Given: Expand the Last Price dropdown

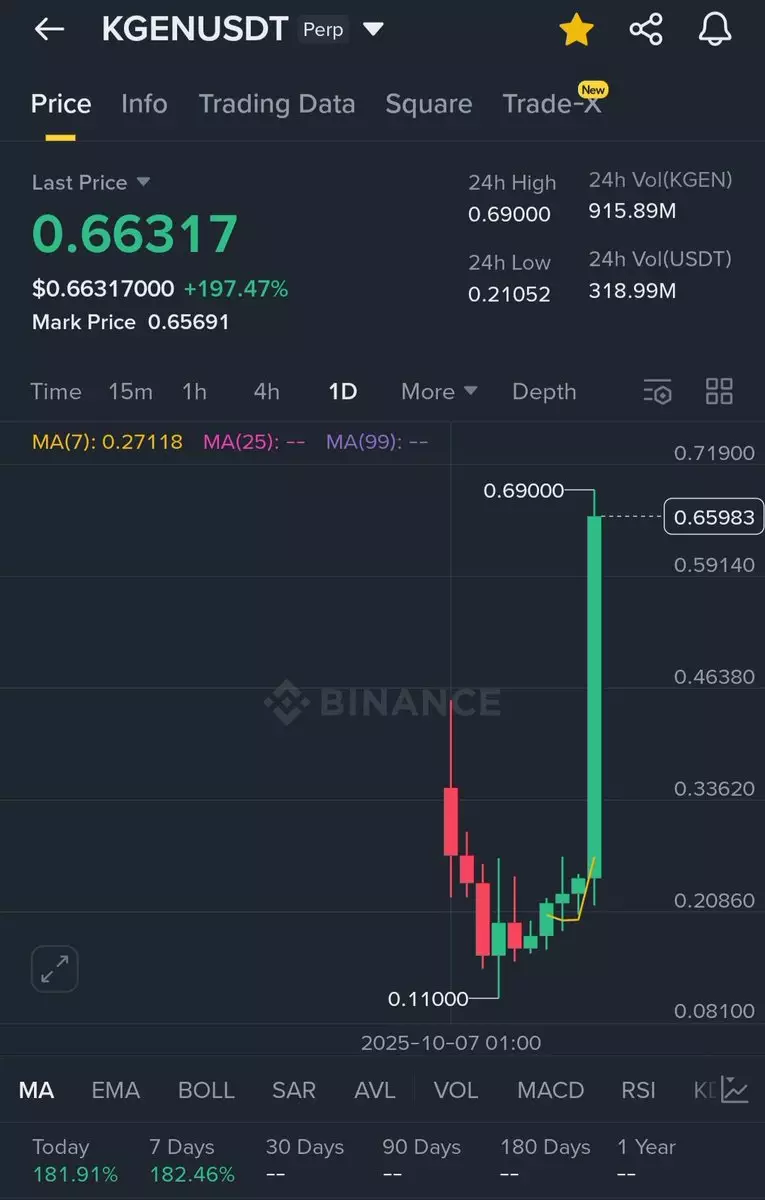Looking at the screenshot, I should tap(143, 182).
